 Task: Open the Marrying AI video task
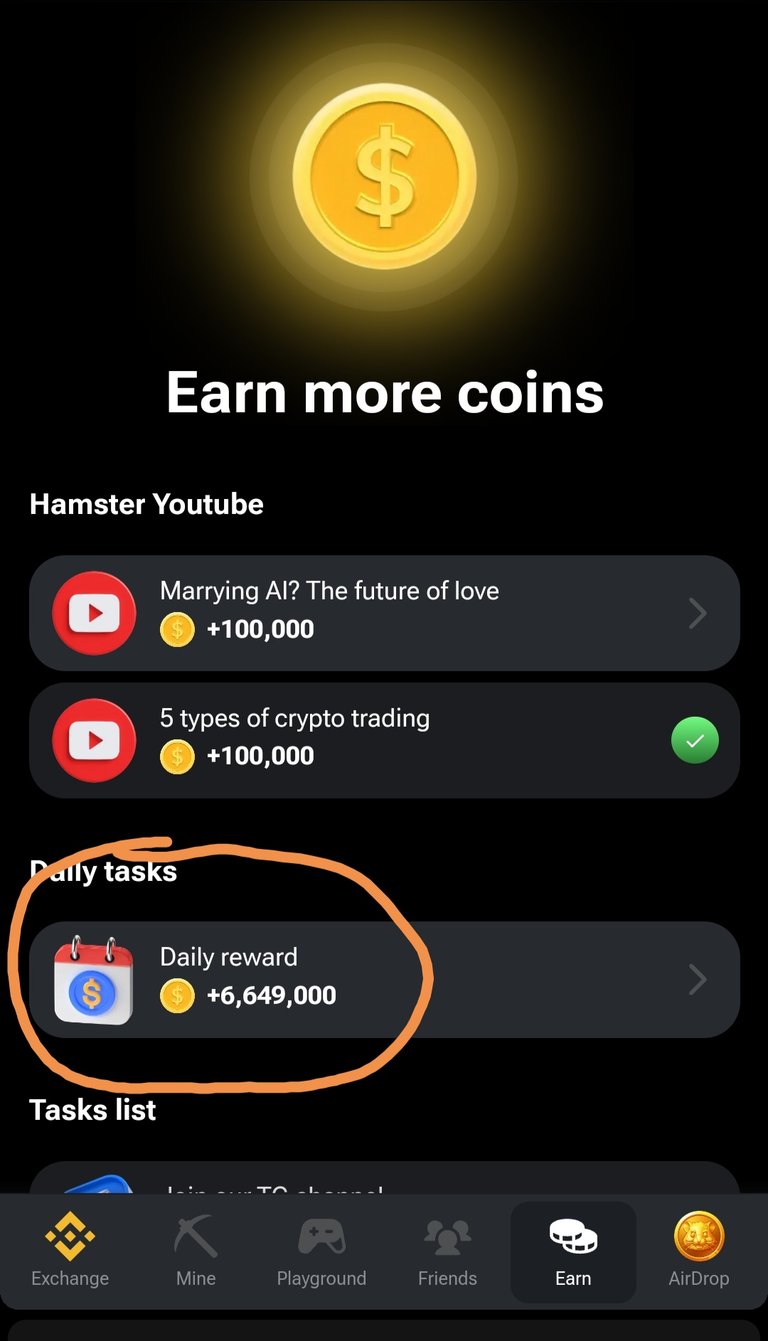tap(384, 613)
